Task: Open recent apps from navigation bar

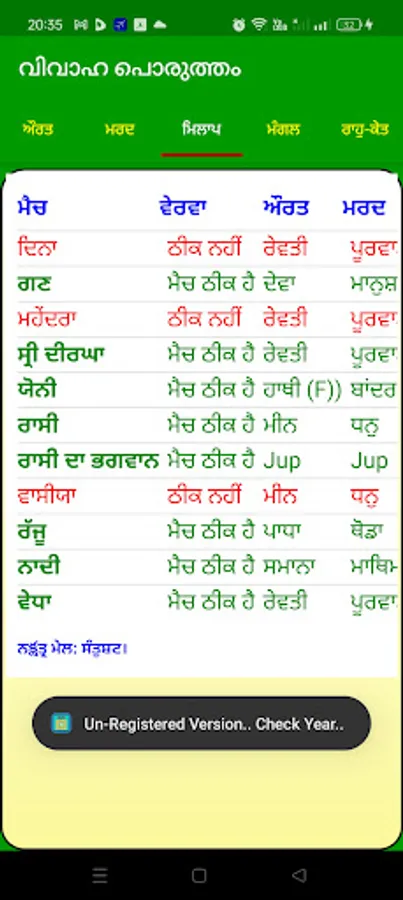Action: coord(100,875)
